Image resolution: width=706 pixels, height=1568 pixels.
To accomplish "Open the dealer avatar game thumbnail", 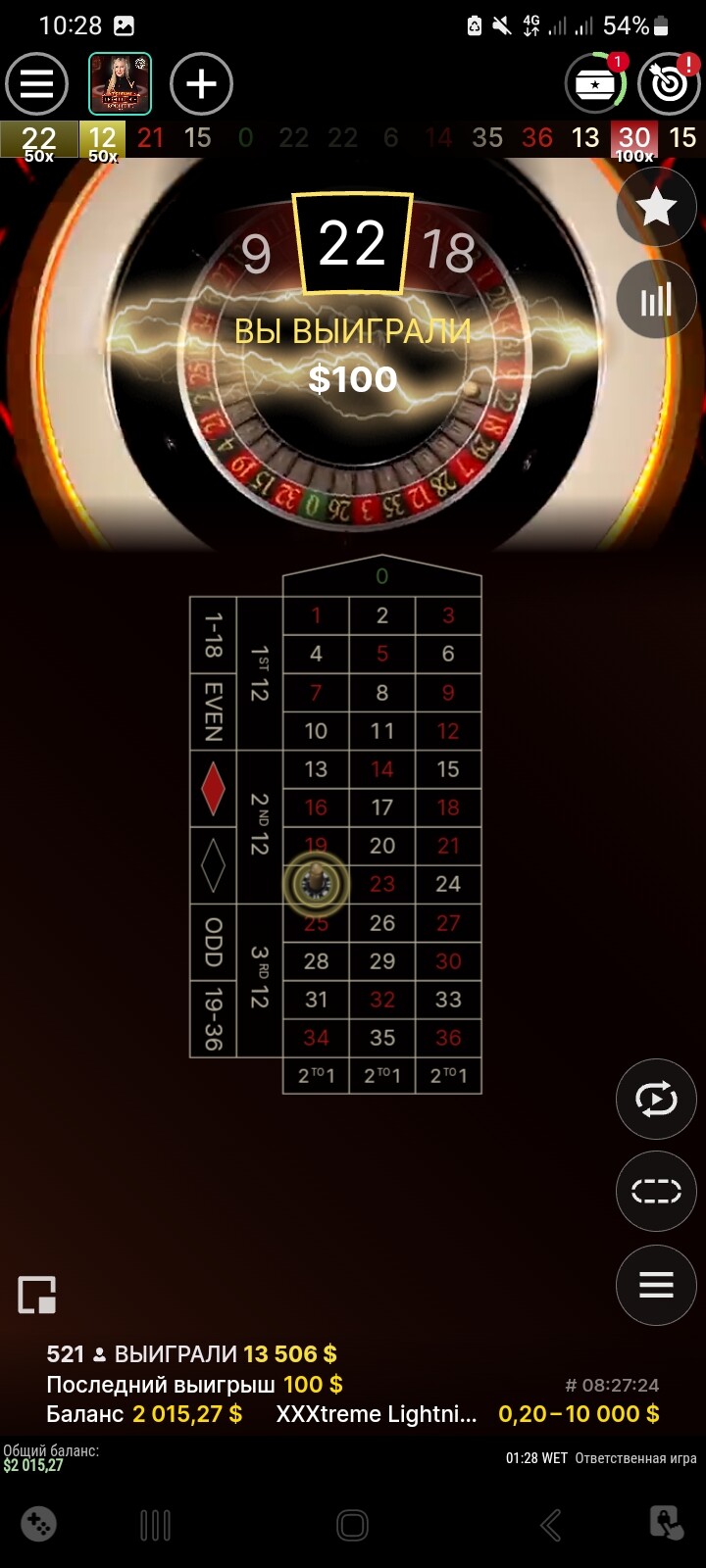I will [x=121, y=84].
